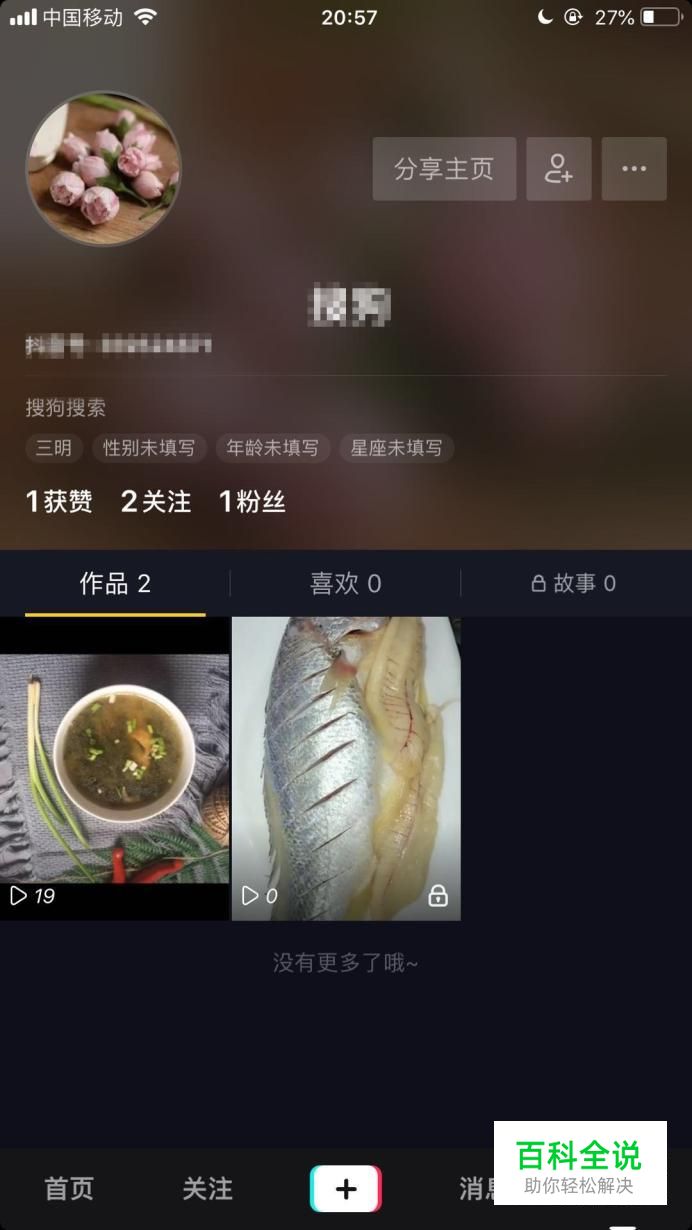
Task: Switch to the 作品 tab
Action: tap(115, 584)
